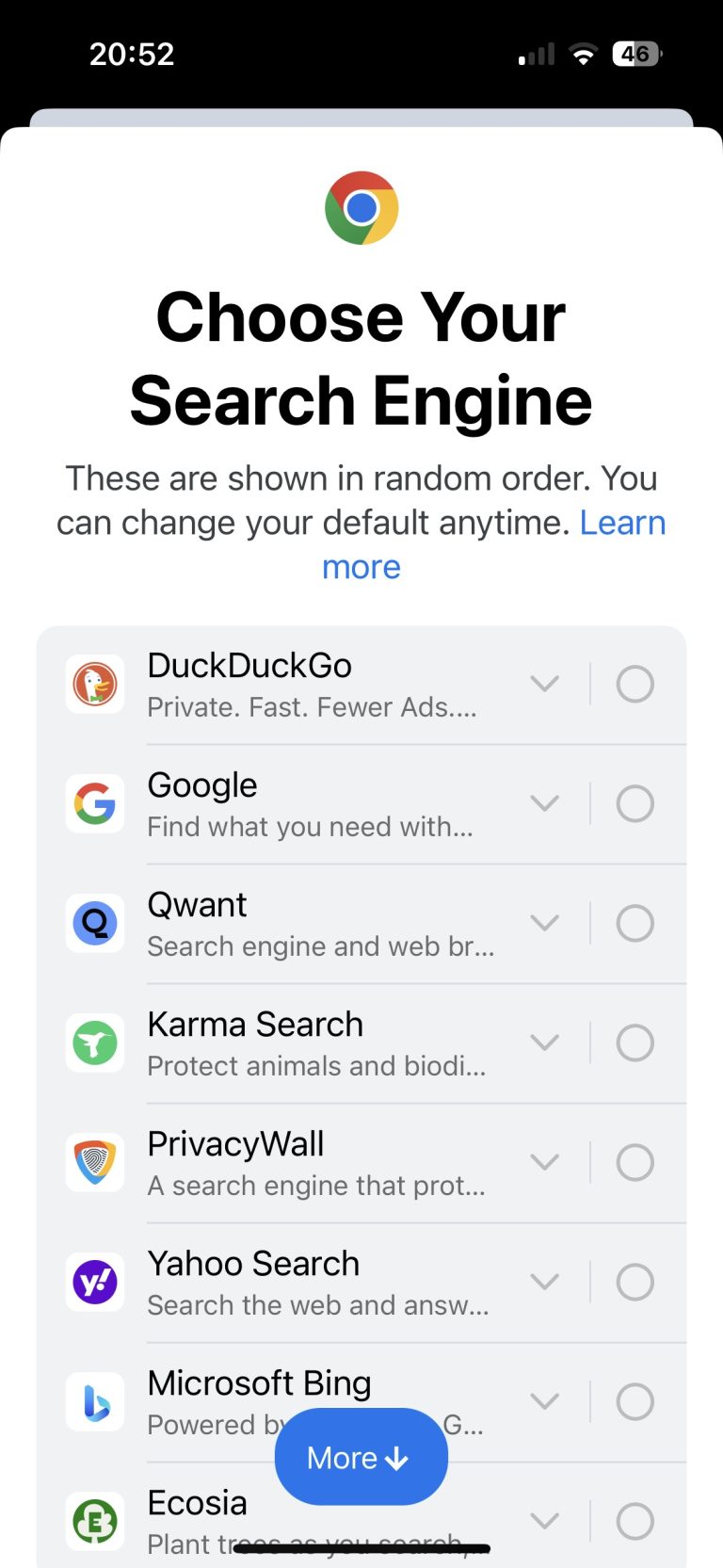Select DuckDuckGo as default search engine

635,684
